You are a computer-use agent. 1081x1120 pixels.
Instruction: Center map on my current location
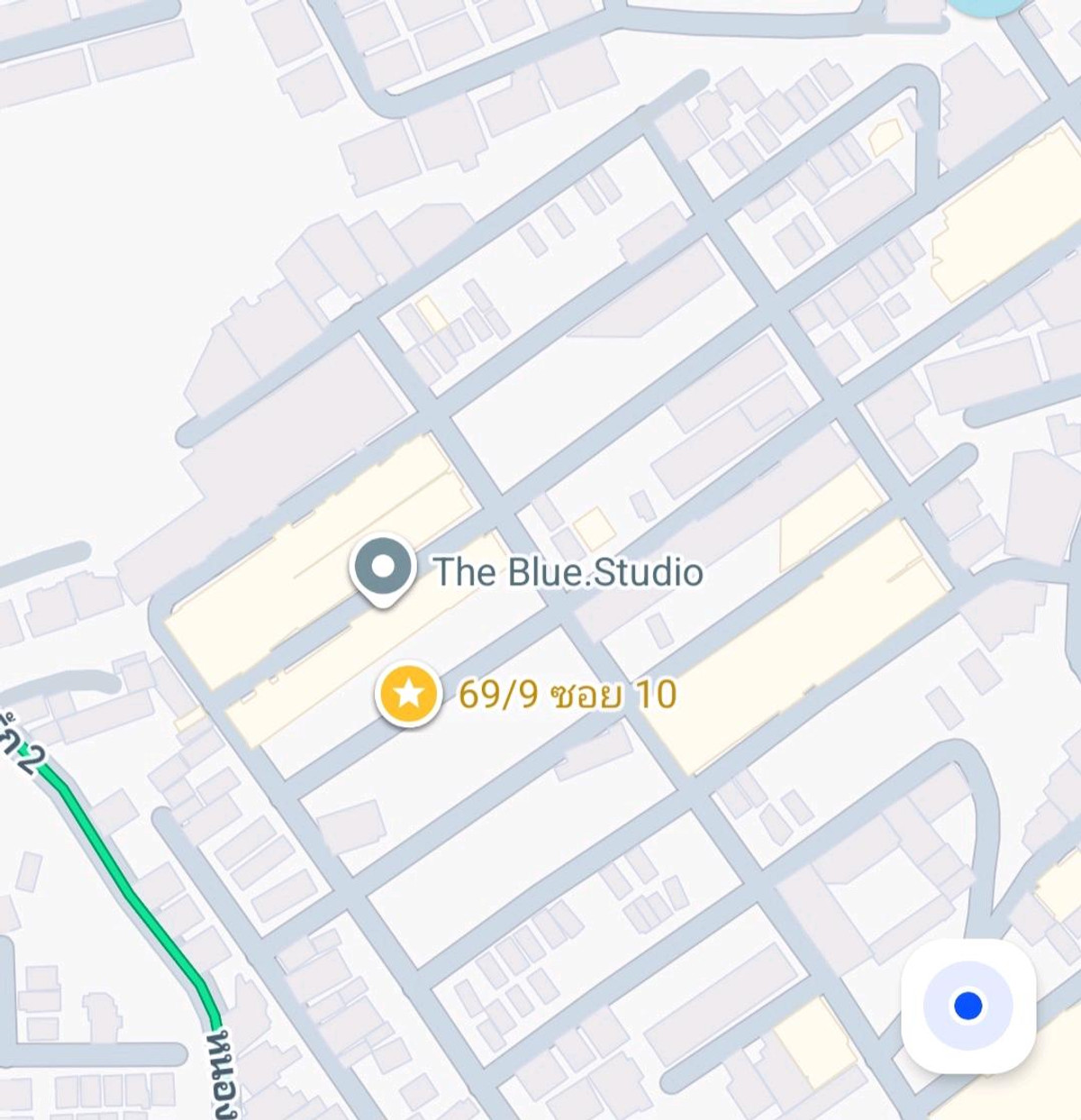[x=968, y=1006]
